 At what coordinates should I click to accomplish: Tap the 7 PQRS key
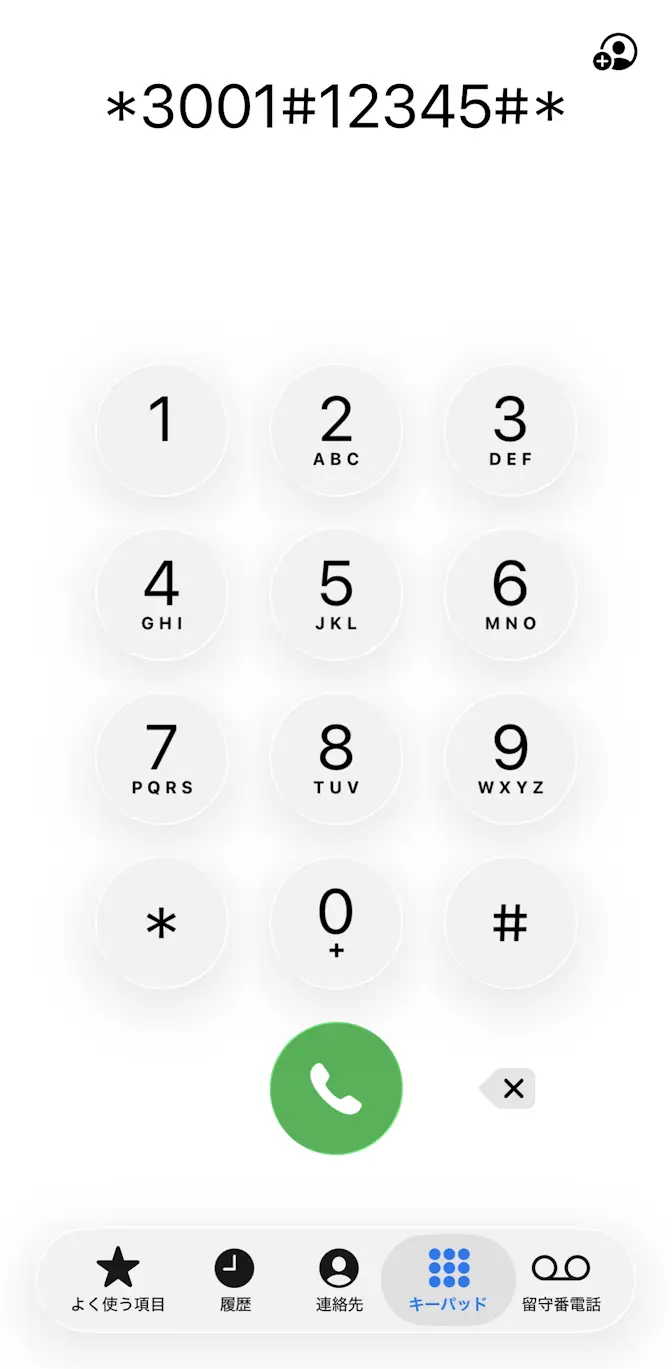[x=161, y=758]
